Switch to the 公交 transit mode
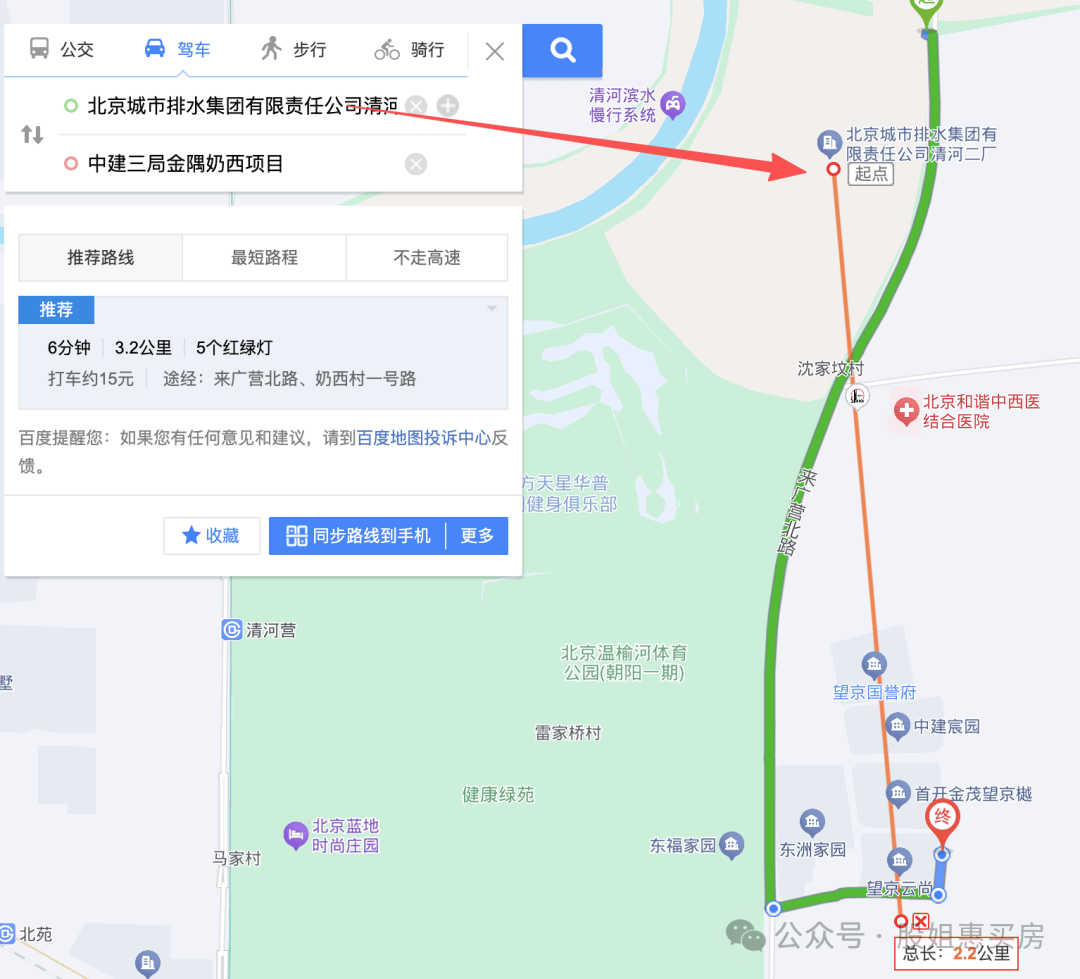The height and width of the screenshot is (979, 1080). click(61, 49)
